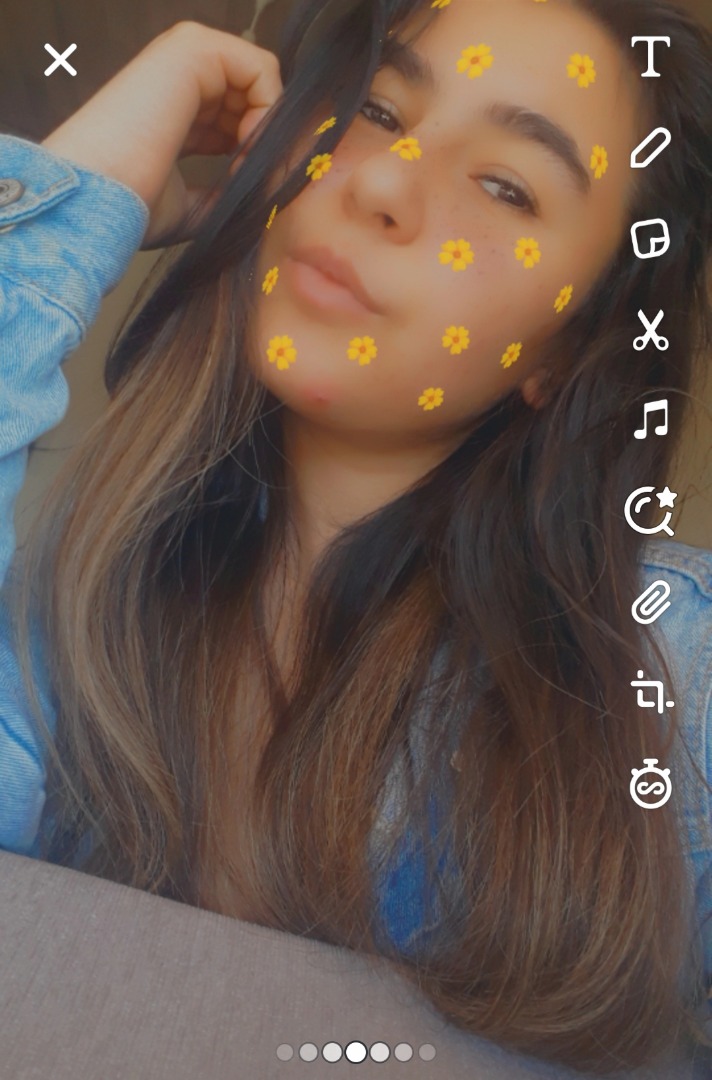Screen dimensions: 712x1080
Task: Add music with the note icon
Action: click(650, 420)
